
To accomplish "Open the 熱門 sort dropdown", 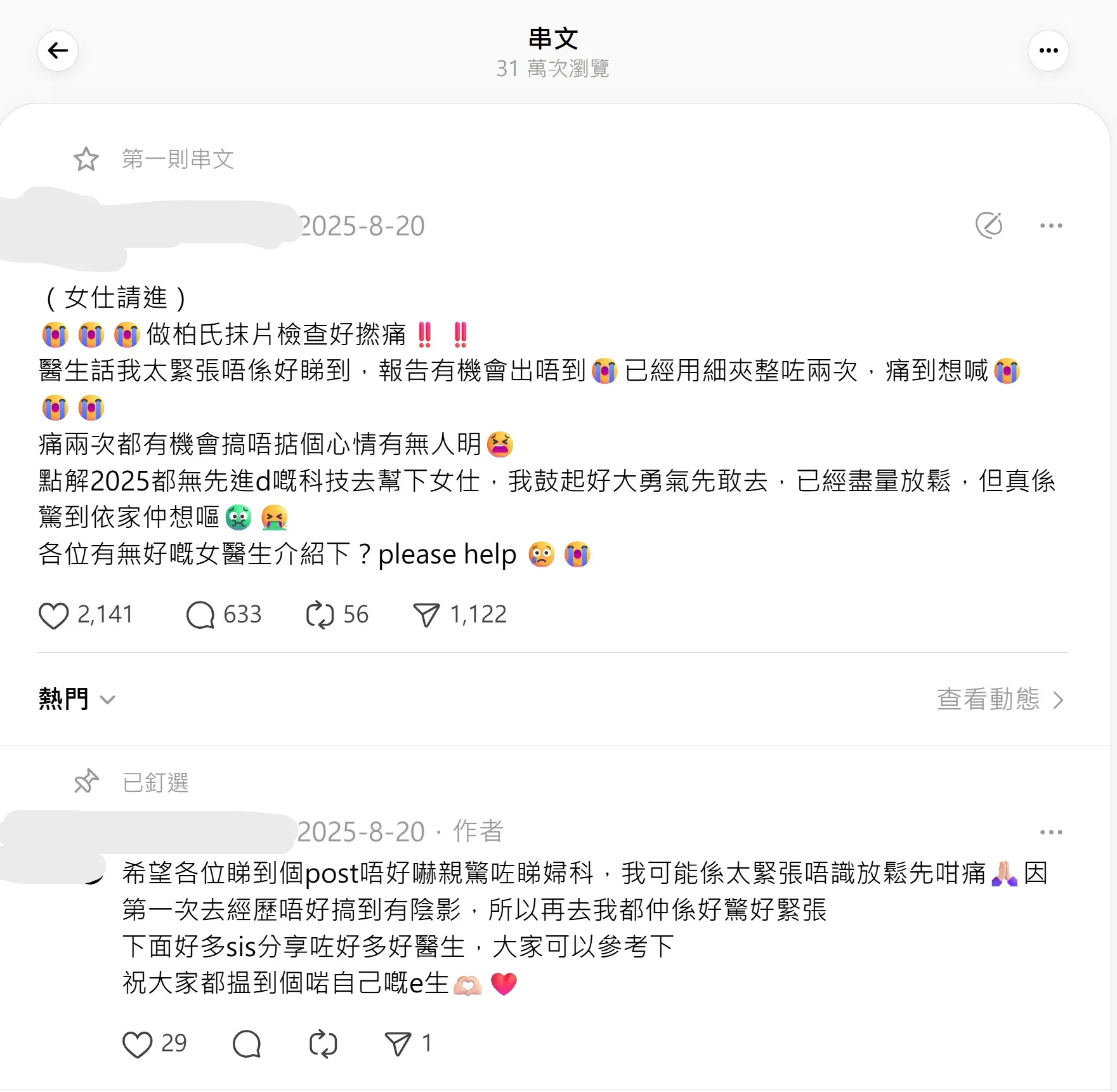I will (x=76, y=699).
